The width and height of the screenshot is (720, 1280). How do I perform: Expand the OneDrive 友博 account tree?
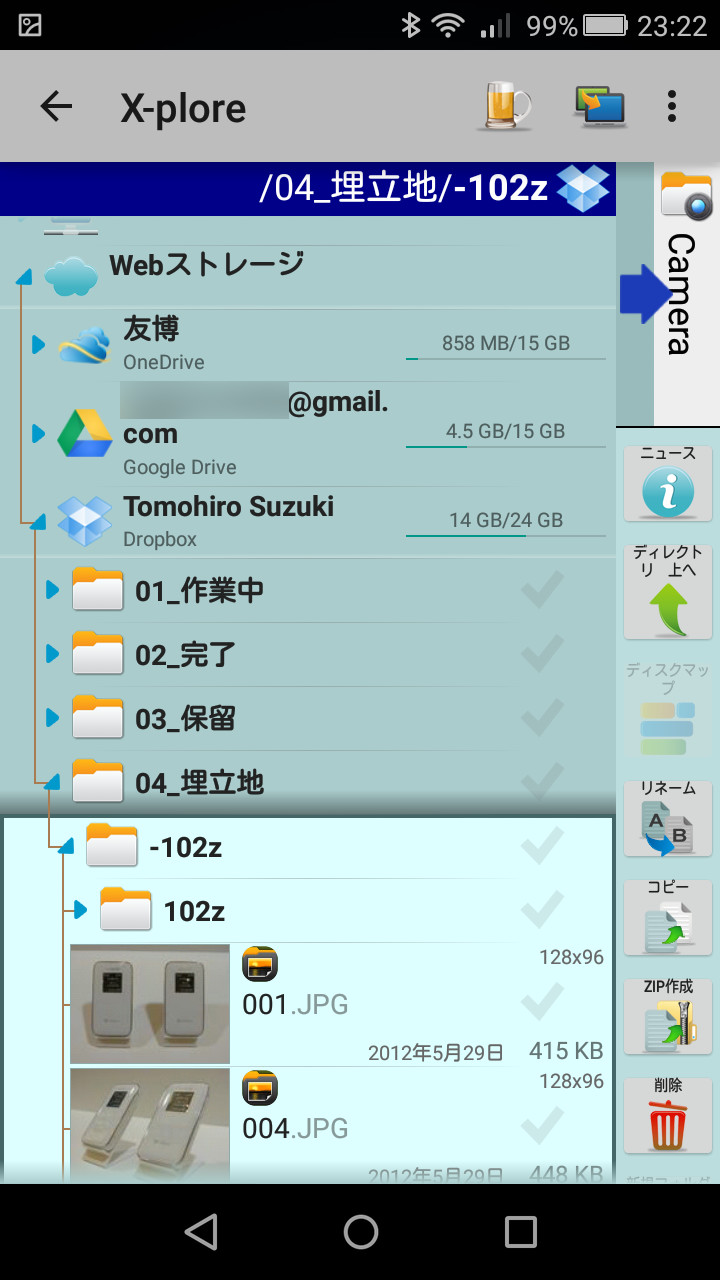37,345
